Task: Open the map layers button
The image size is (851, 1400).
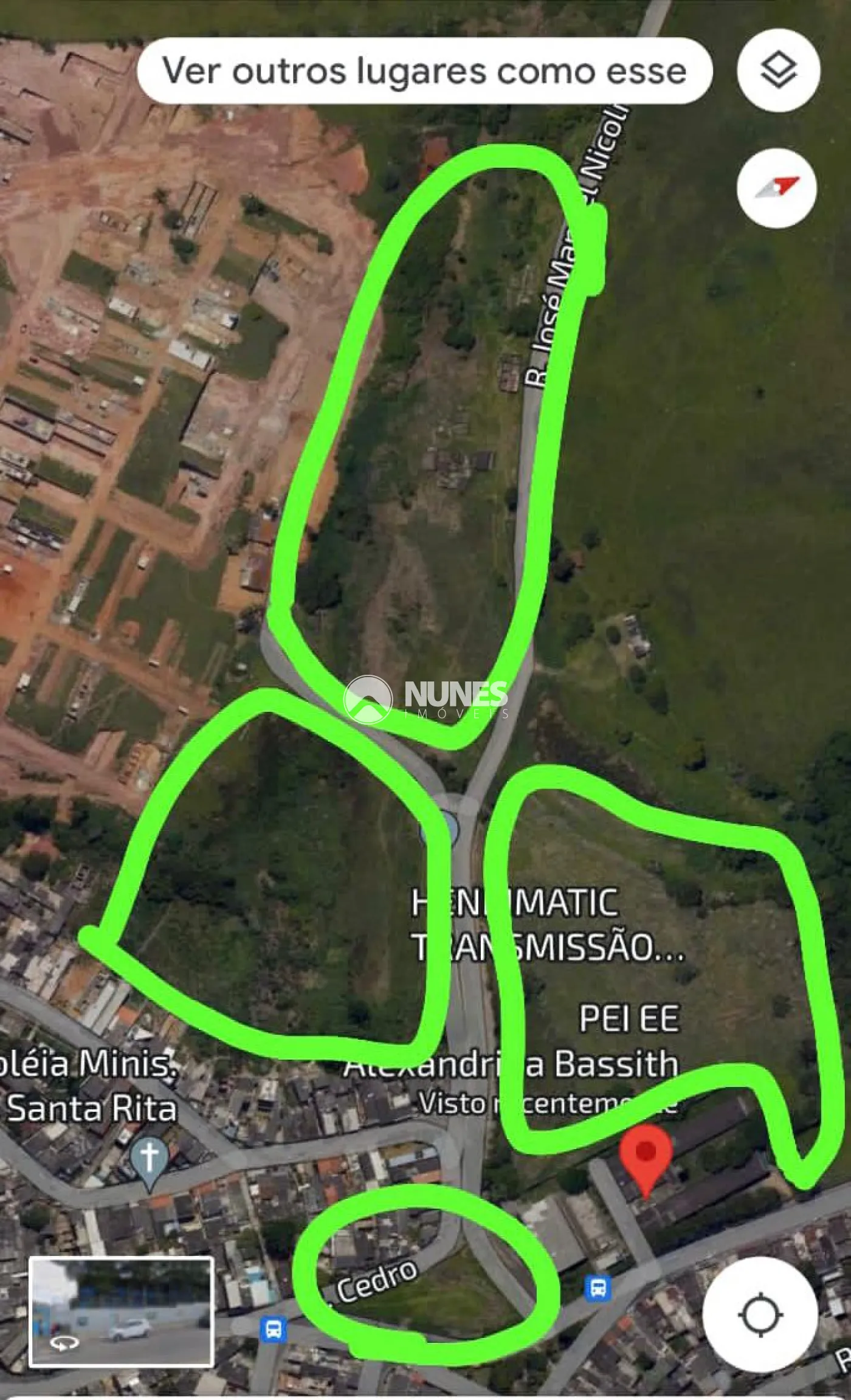Action: (779, 71)
